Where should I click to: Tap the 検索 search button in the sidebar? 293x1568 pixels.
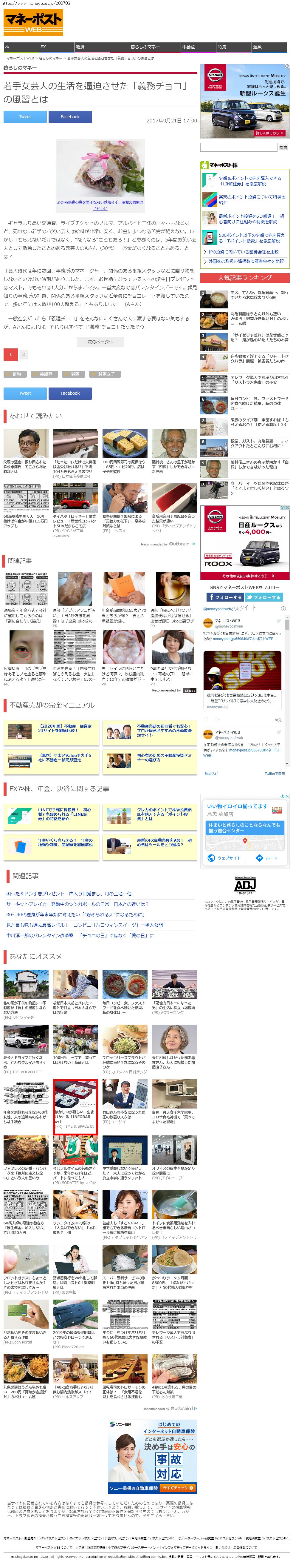tap(283, 147)
